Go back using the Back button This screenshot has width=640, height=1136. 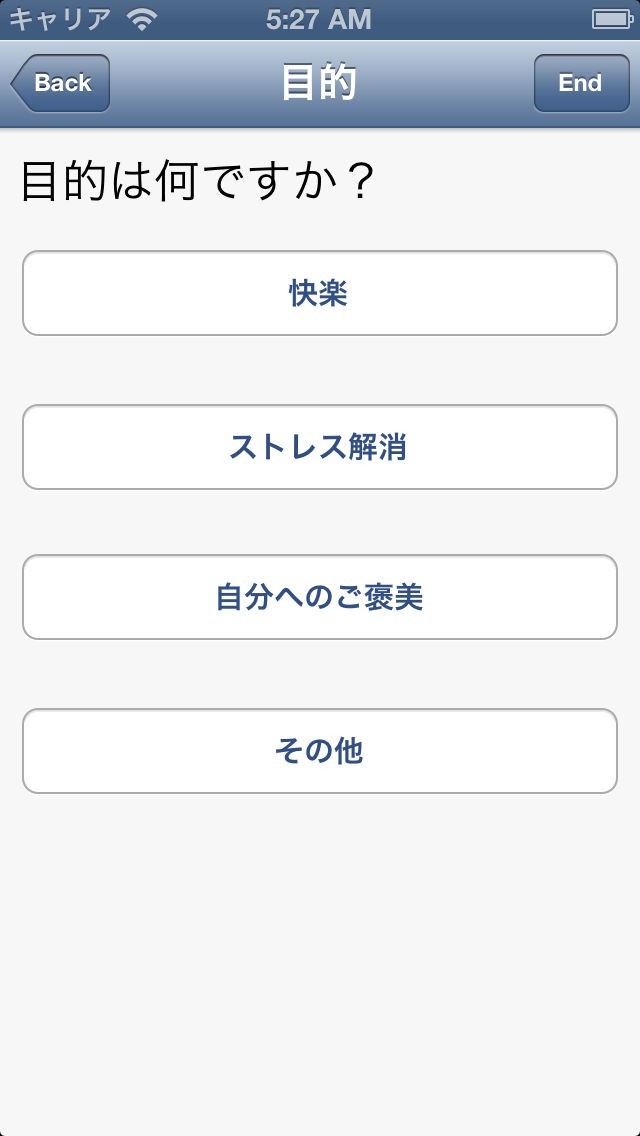coord(60,83)
